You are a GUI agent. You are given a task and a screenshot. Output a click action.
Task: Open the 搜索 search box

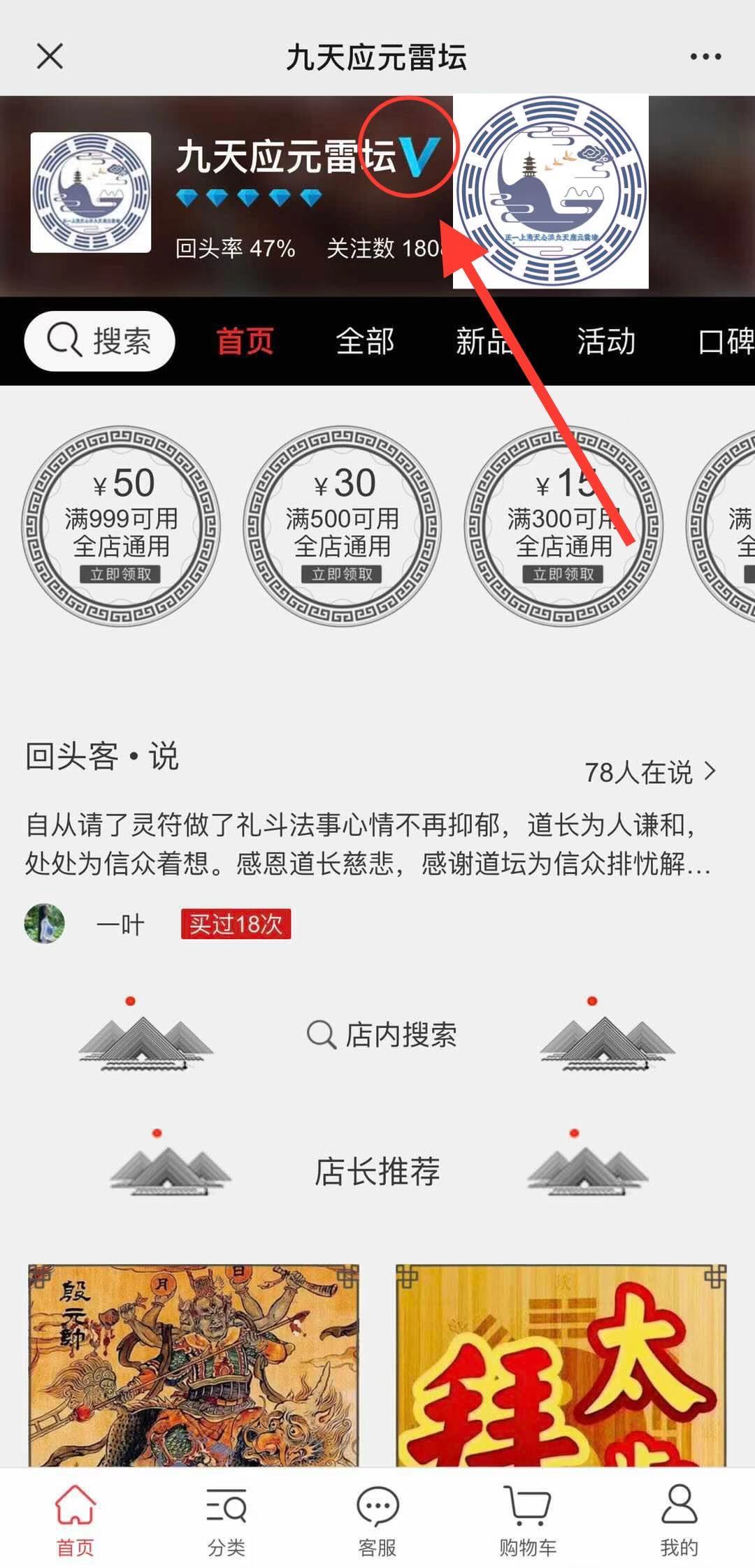point(100,342)
